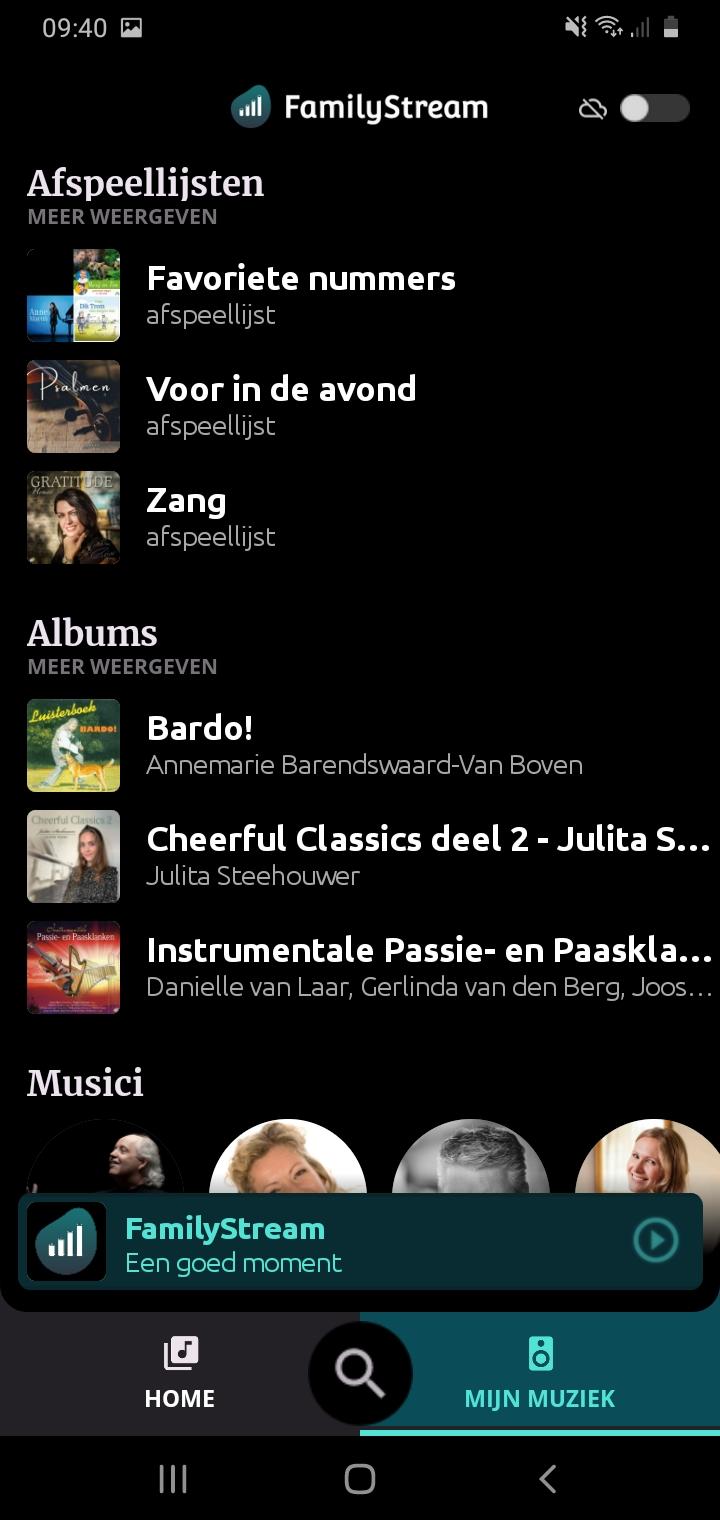Show more under Afspeellijsten
The width and height of the screenshot is (720, 1520).
point(122,216)
